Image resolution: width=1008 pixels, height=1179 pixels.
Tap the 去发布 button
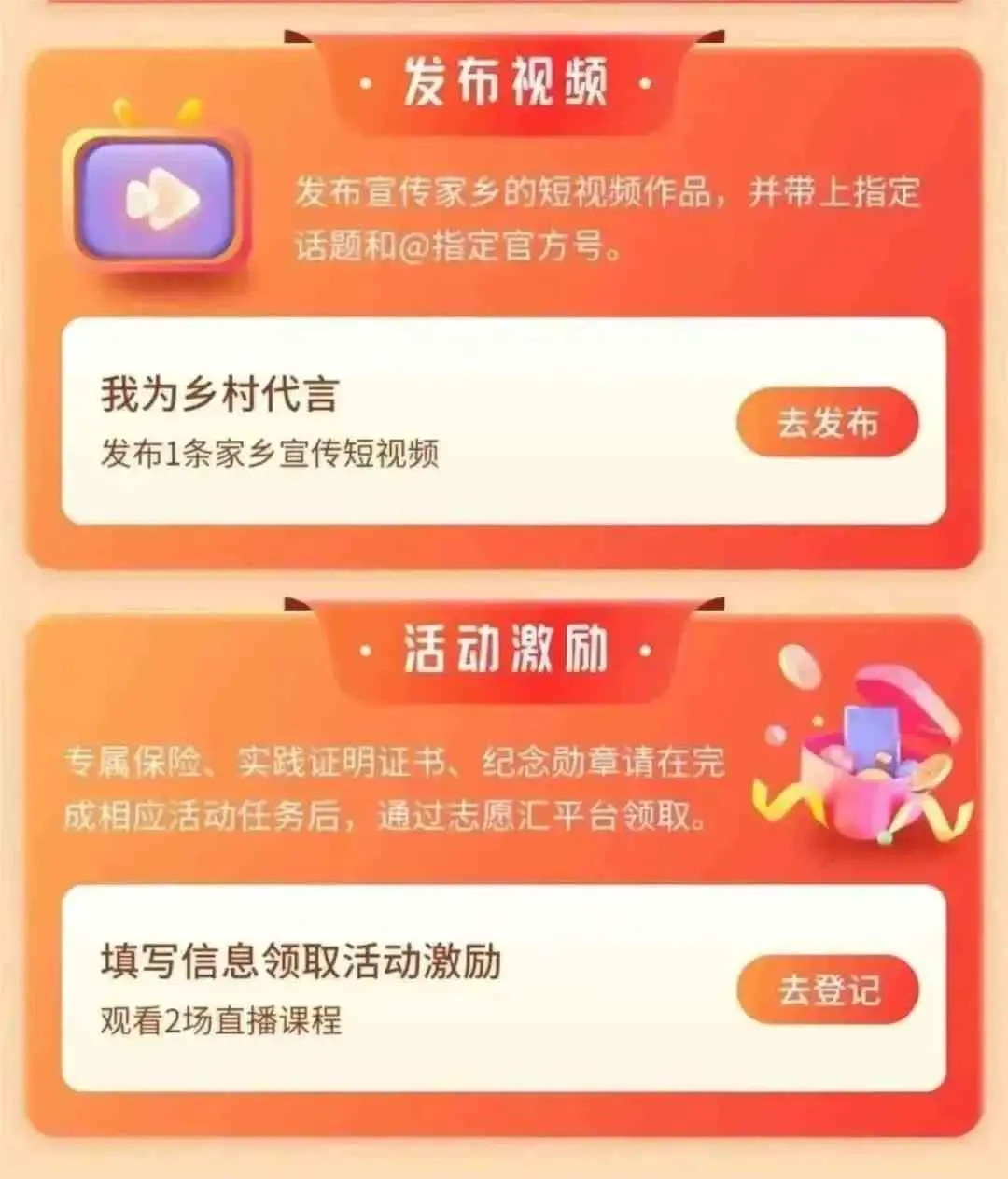[827, 423]
